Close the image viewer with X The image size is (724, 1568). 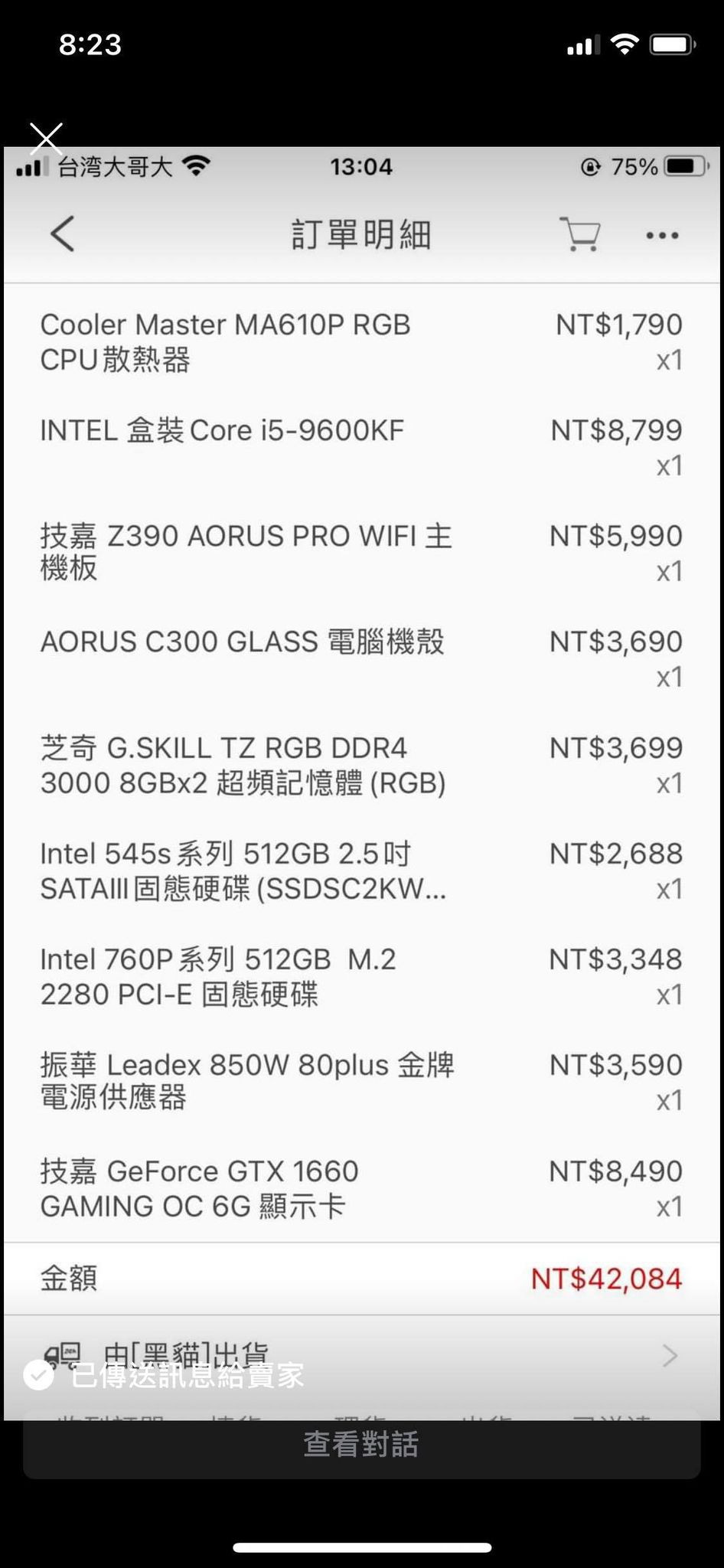point(47,139)
